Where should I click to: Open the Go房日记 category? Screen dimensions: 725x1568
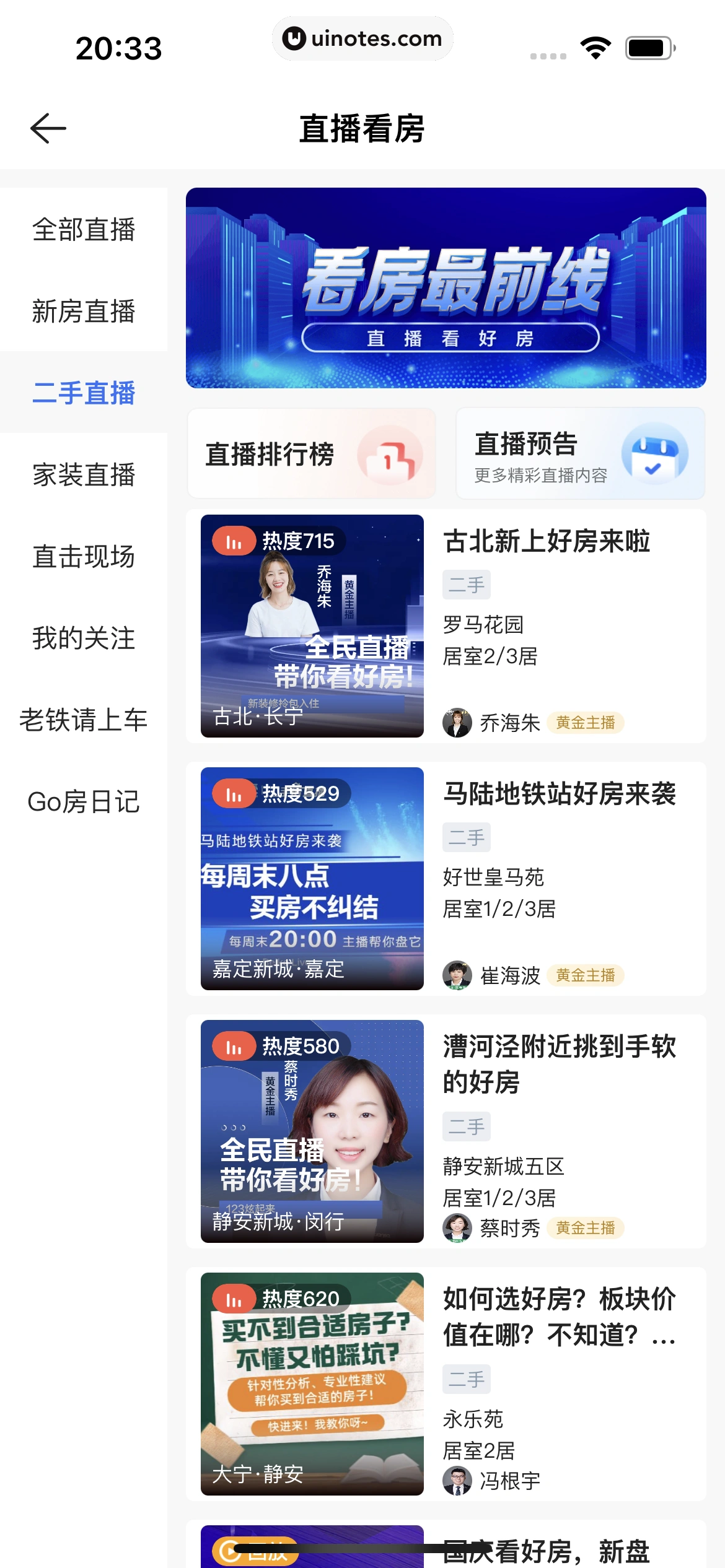pos(84,802)
